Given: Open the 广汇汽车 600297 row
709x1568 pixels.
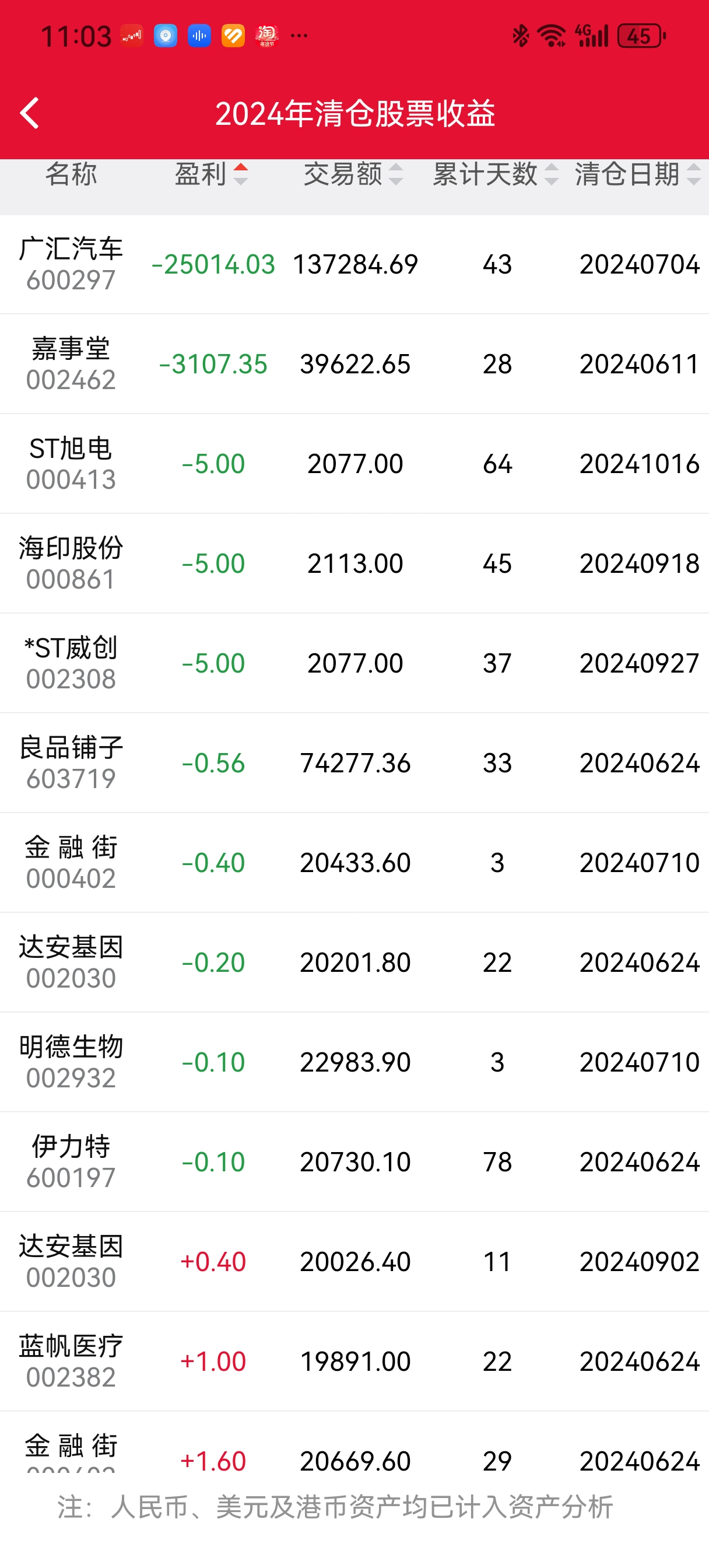Looking at the screenshot, I should tap(354, 264).
